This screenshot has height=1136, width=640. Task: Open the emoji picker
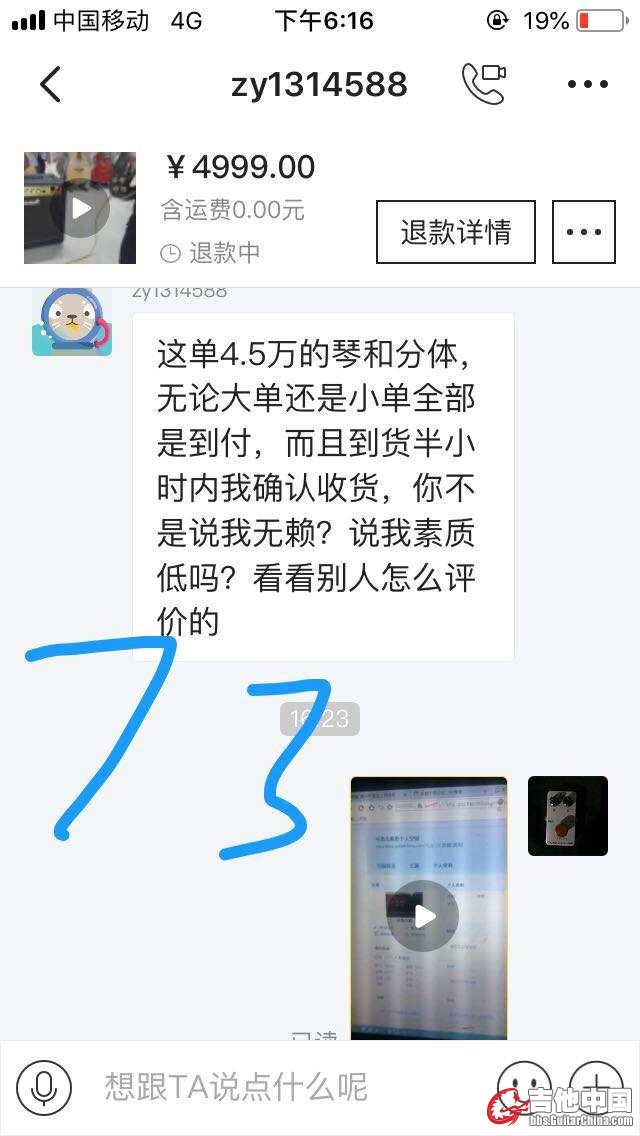click(x=524, y=1085)
